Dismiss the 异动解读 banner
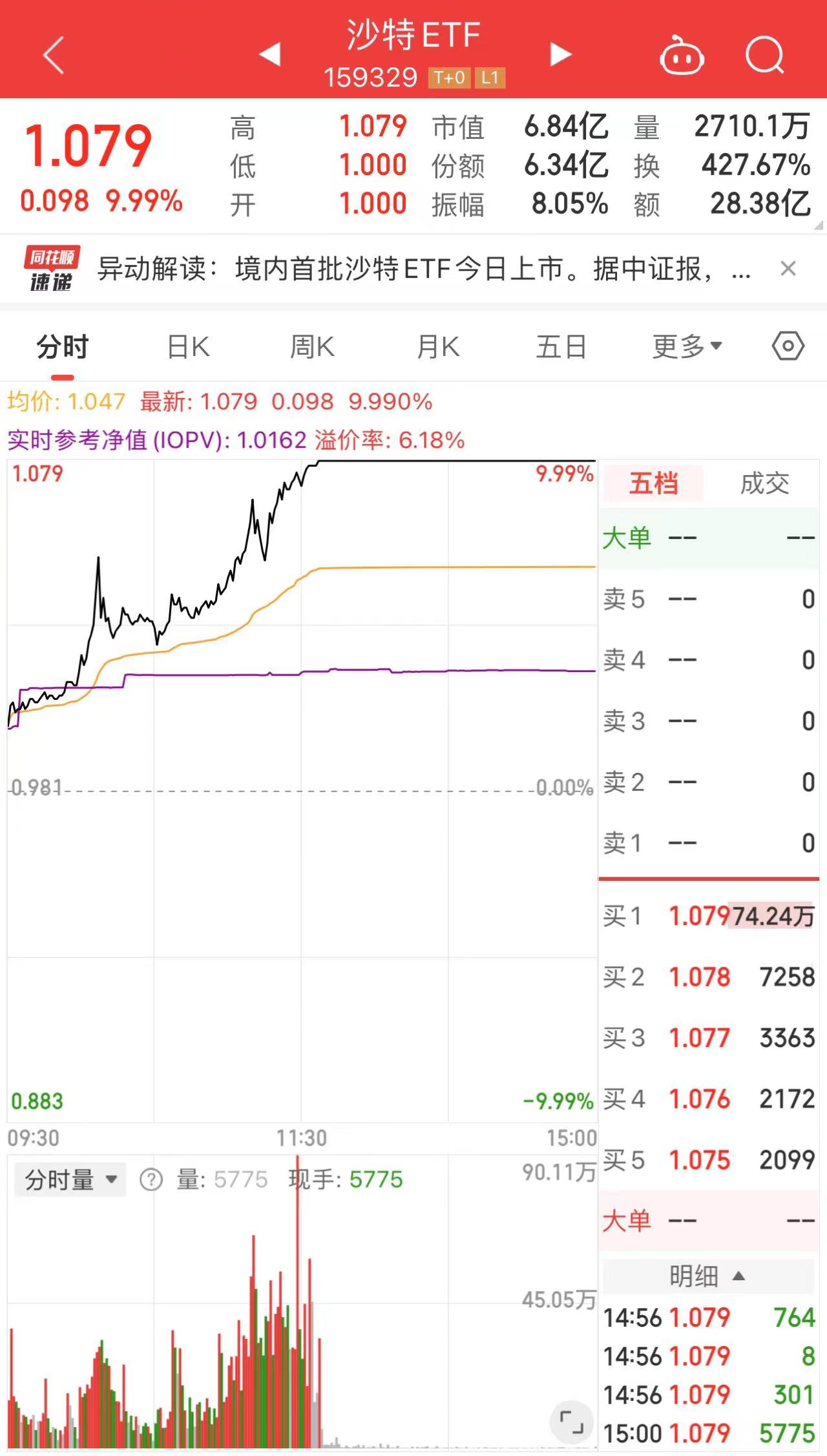827x1456 pixels. (x=788, y=269)
